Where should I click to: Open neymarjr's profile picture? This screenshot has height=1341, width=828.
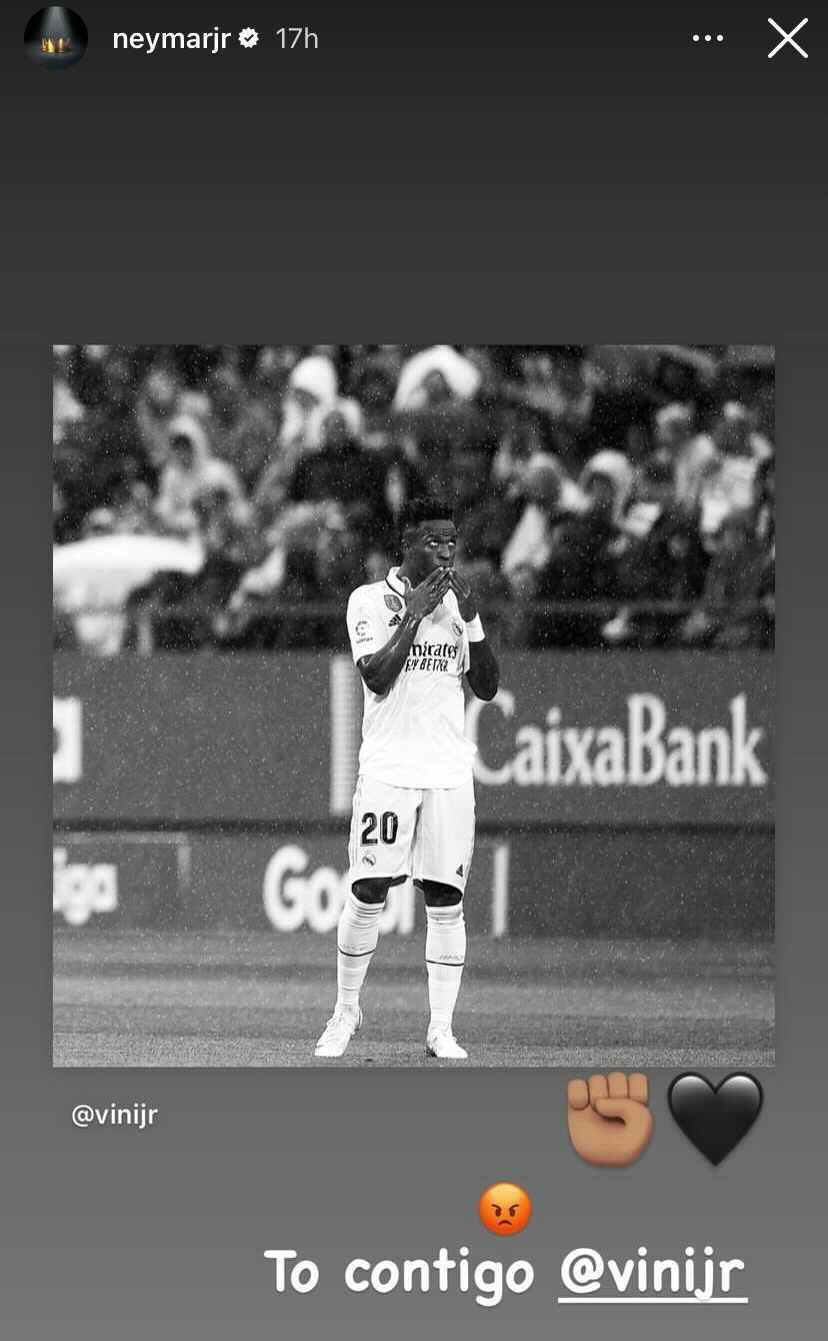(56, 39)
